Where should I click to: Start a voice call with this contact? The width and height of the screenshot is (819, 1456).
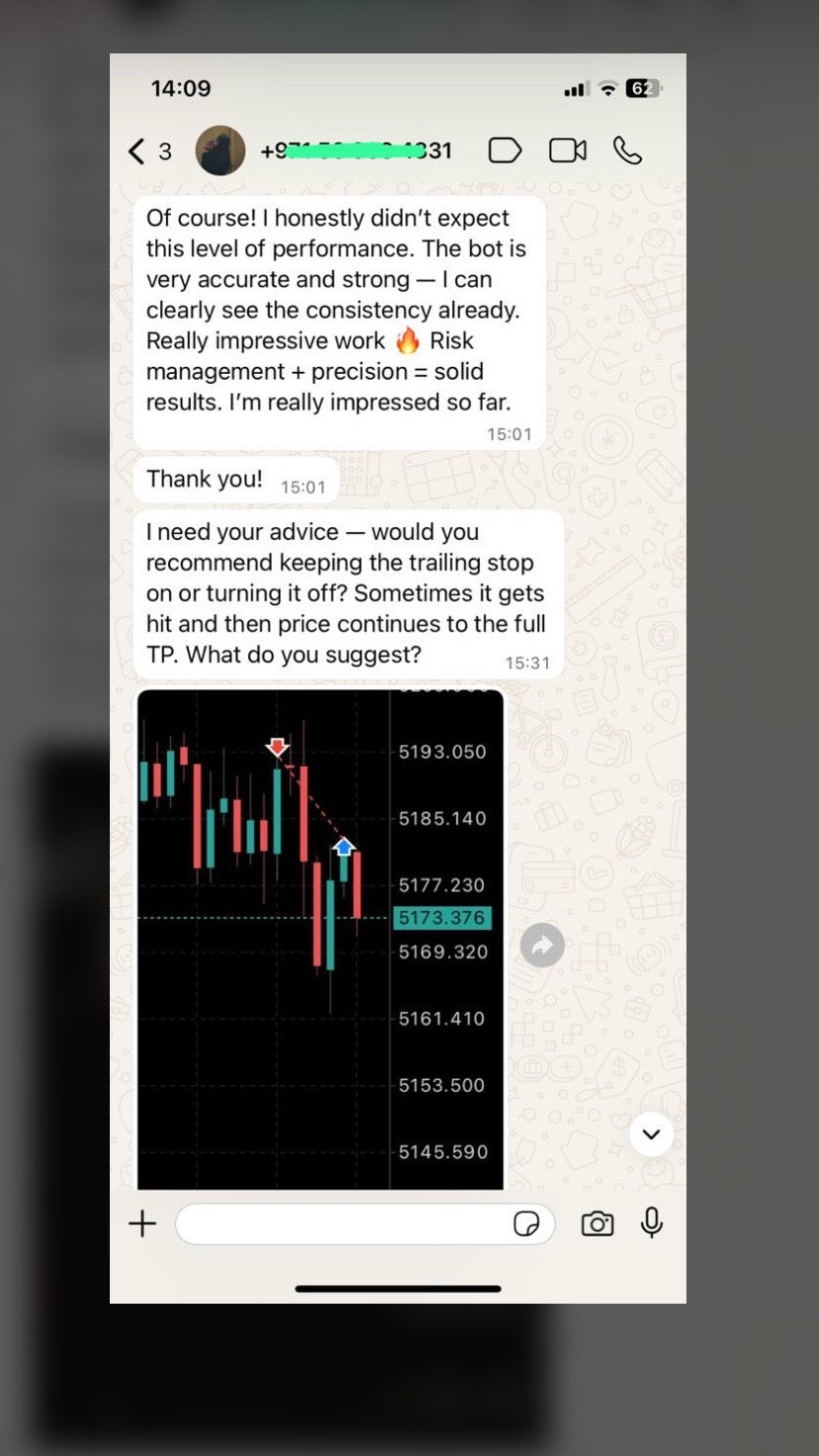627,150
